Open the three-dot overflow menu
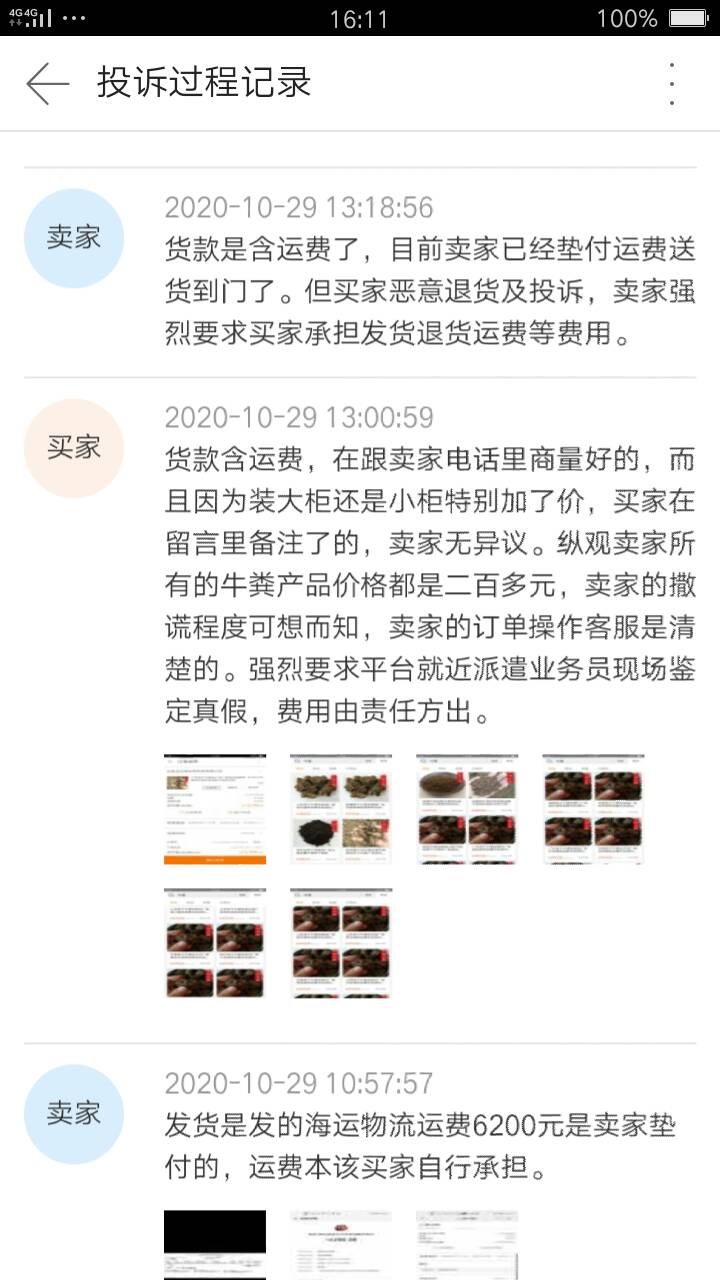Viewport: 720px width, 1280px height. [672, 83]
